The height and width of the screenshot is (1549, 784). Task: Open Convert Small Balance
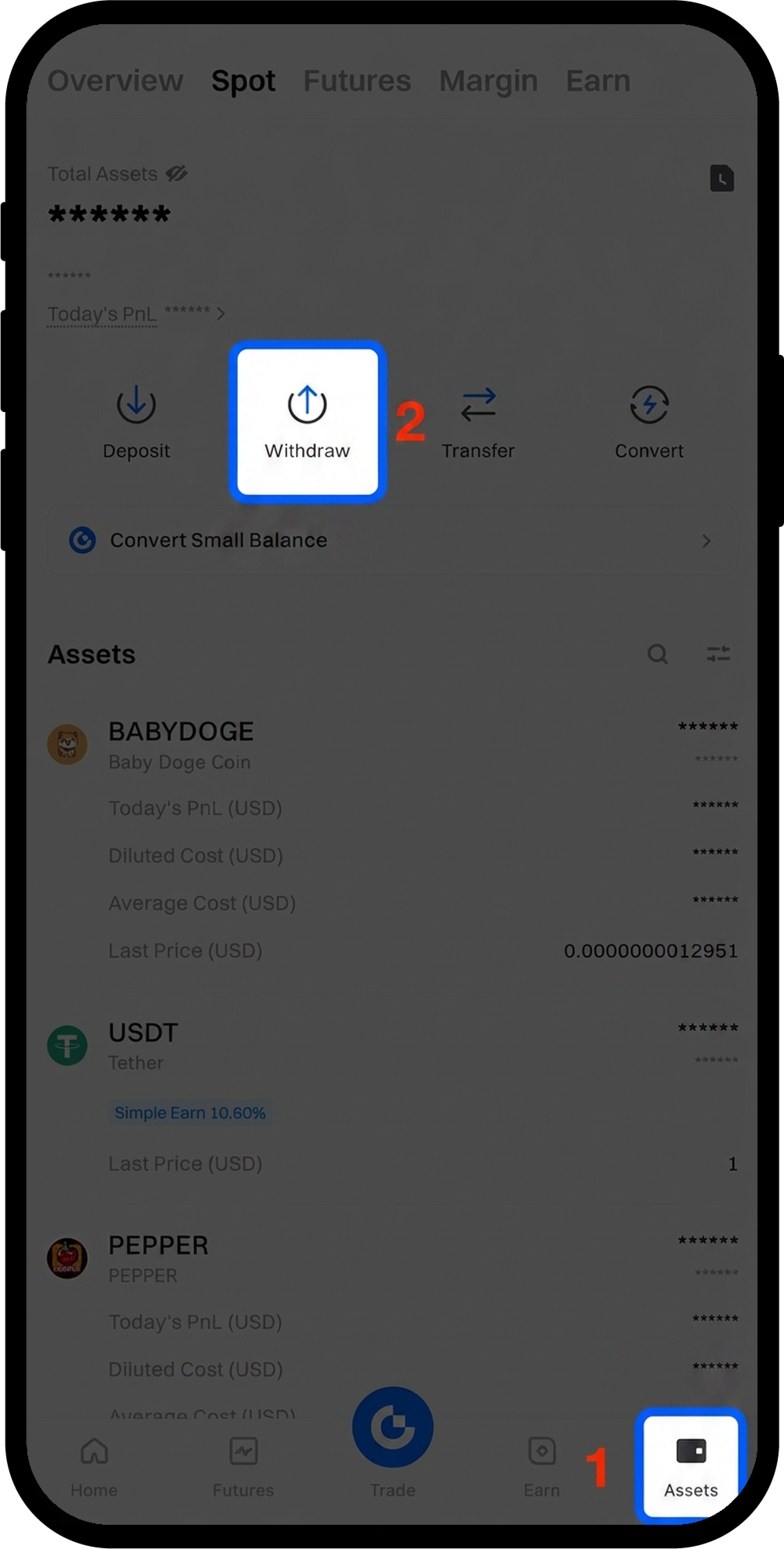[x=392, y=540]
